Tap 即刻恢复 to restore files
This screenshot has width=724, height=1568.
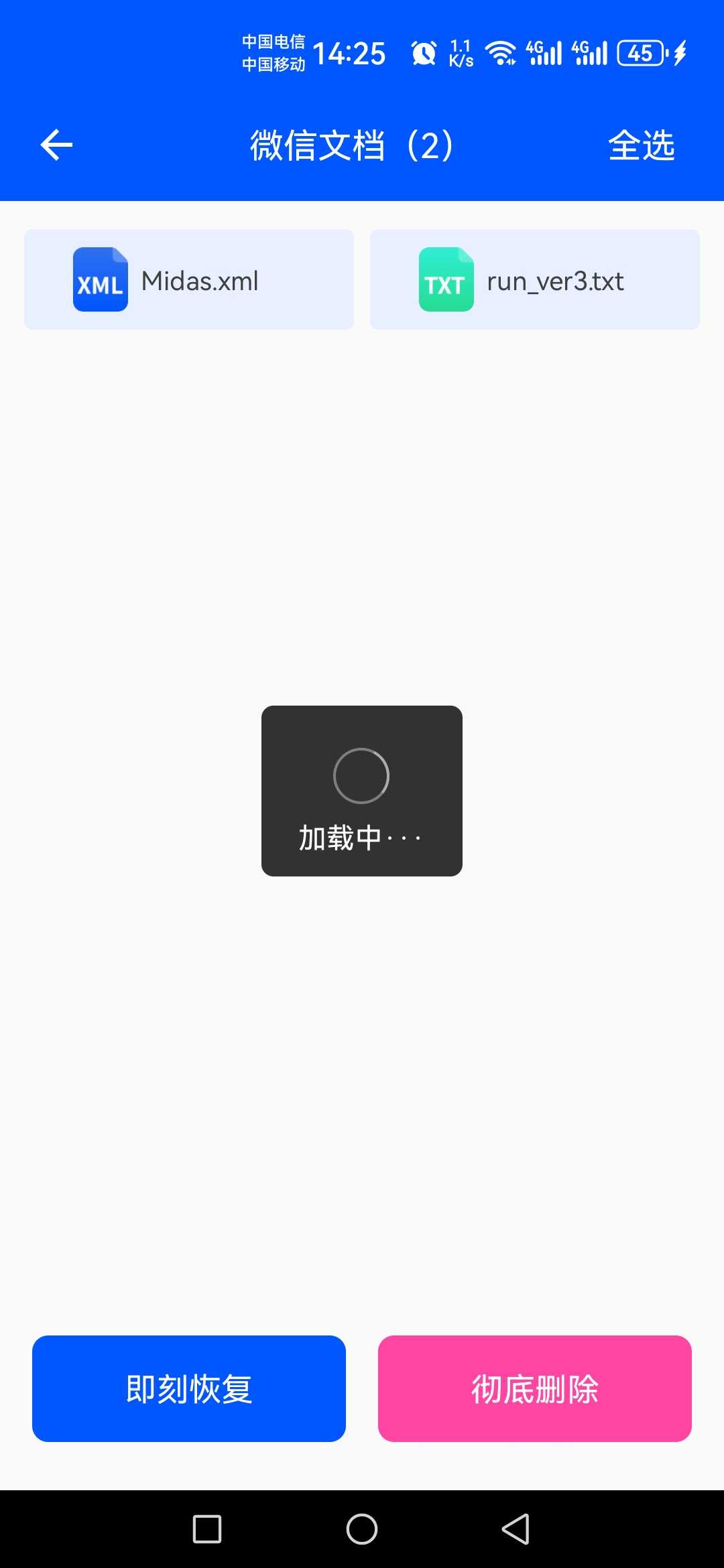click(x=189, y=1388)
